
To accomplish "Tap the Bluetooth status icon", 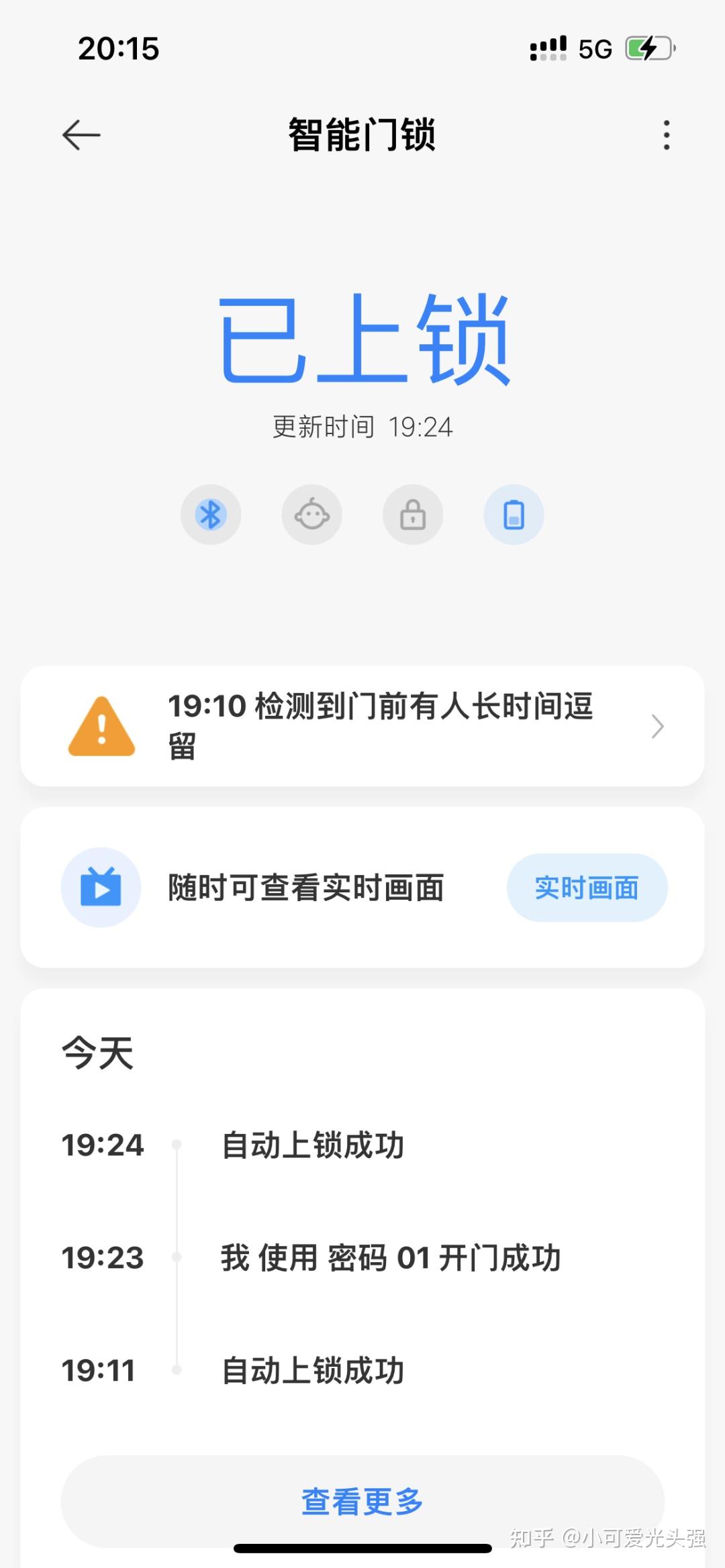I will tap(211, 515).
